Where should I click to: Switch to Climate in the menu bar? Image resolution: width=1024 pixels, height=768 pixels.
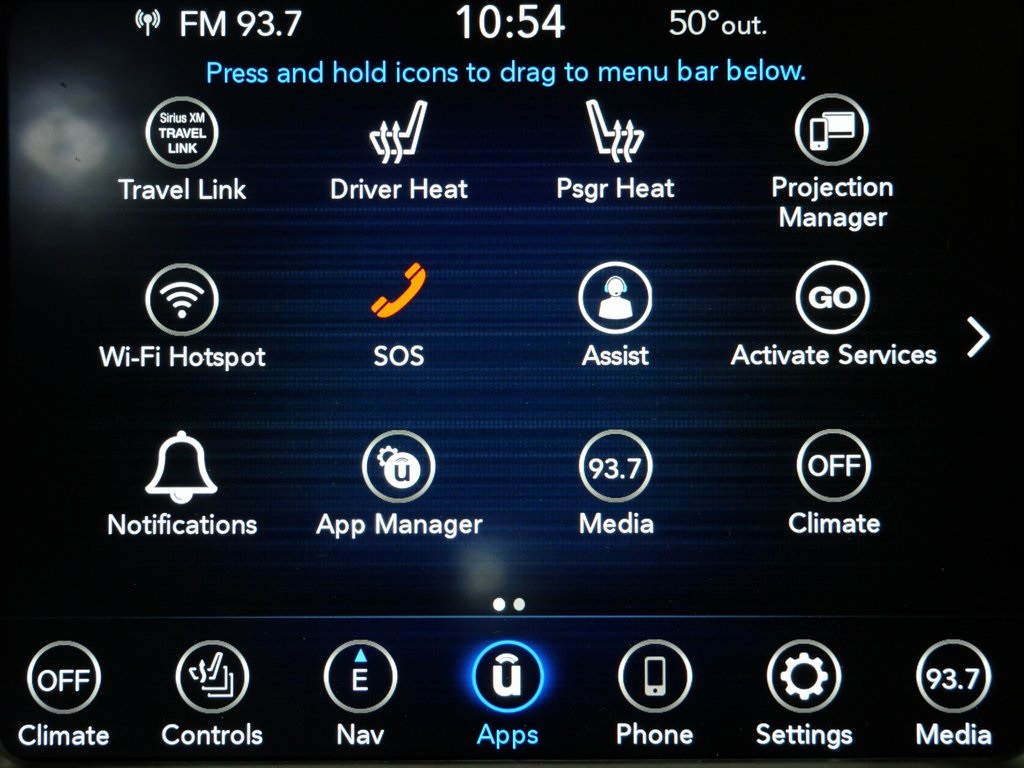[x=63, y=680]
